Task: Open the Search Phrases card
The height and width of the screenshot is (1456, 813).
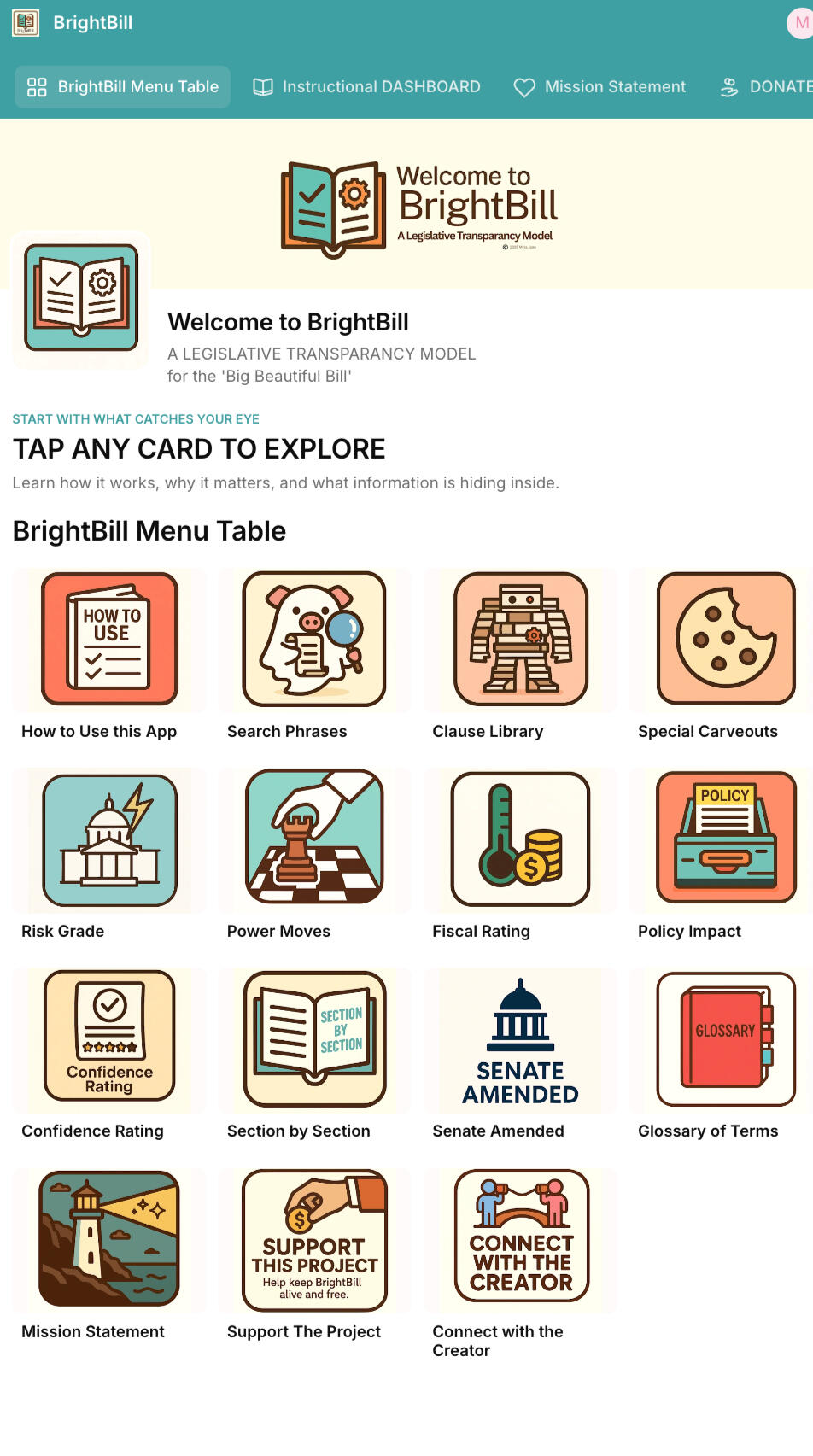Action: click(x=314, y=640)
